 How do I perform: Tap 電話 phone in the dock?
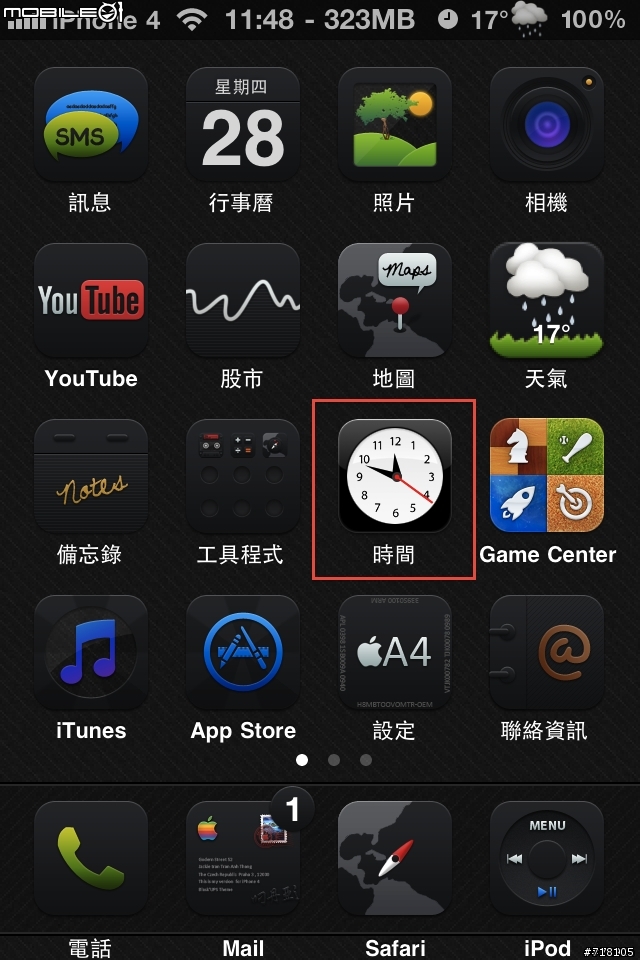[x=91, y=858]
